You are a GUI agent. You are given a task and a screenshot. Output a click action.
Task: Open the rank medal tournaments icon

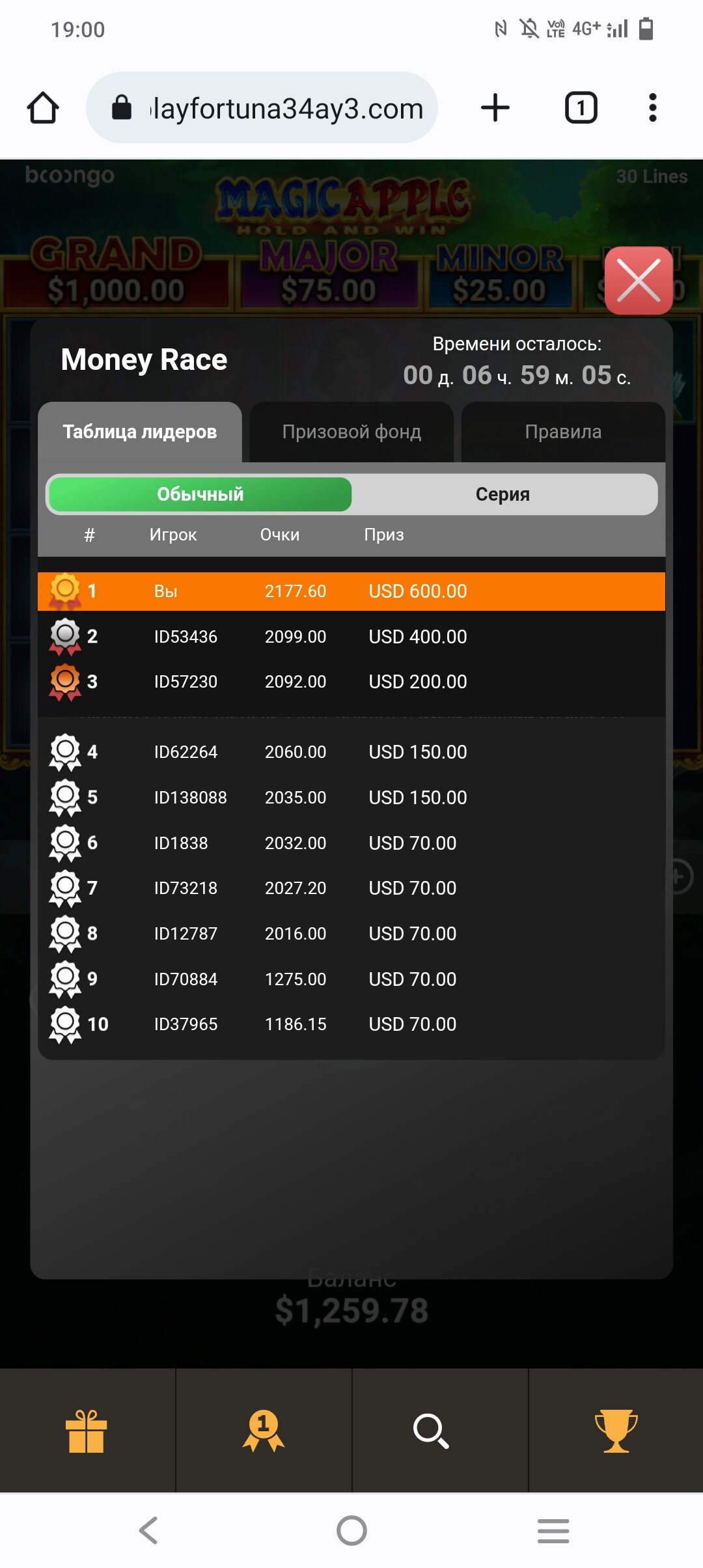pos(264,1431)
